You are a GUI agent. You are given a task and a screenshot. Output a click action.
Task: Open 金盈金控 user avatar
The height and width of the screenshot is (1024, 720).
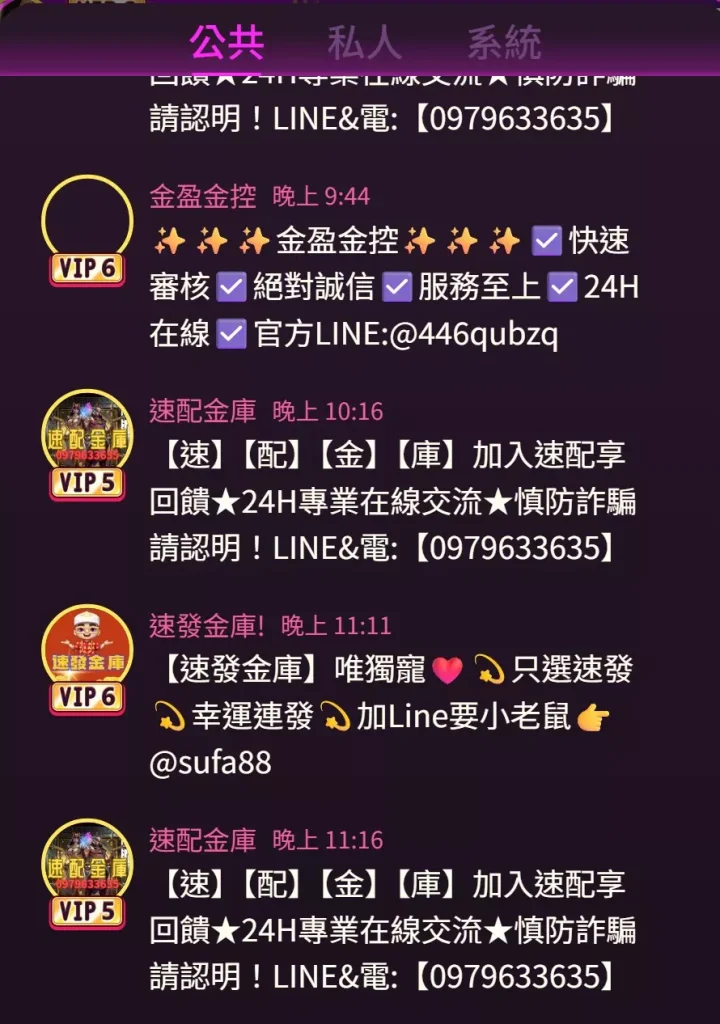coord(87,222)
